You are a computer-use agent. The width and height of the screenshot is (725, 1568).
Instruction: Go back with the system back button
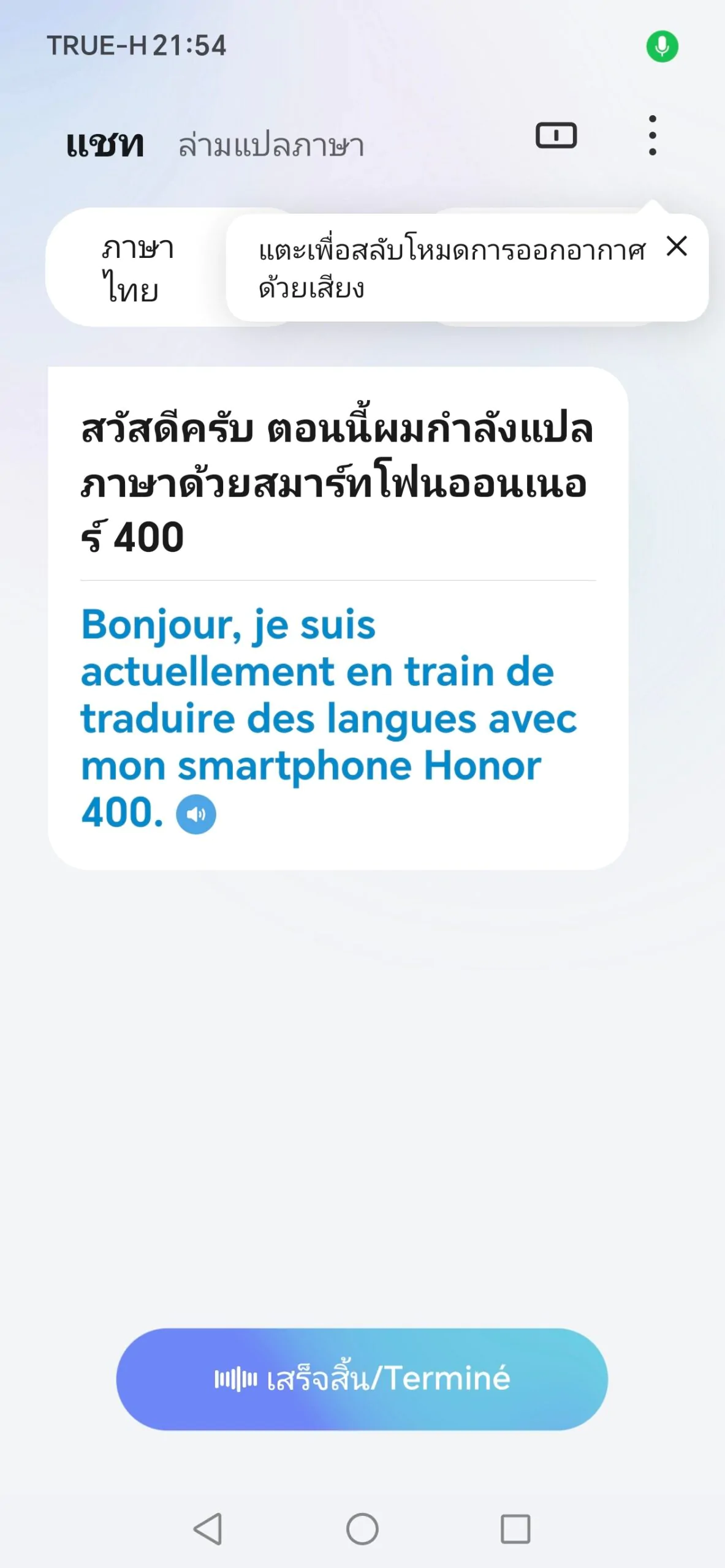point(208,1529)
